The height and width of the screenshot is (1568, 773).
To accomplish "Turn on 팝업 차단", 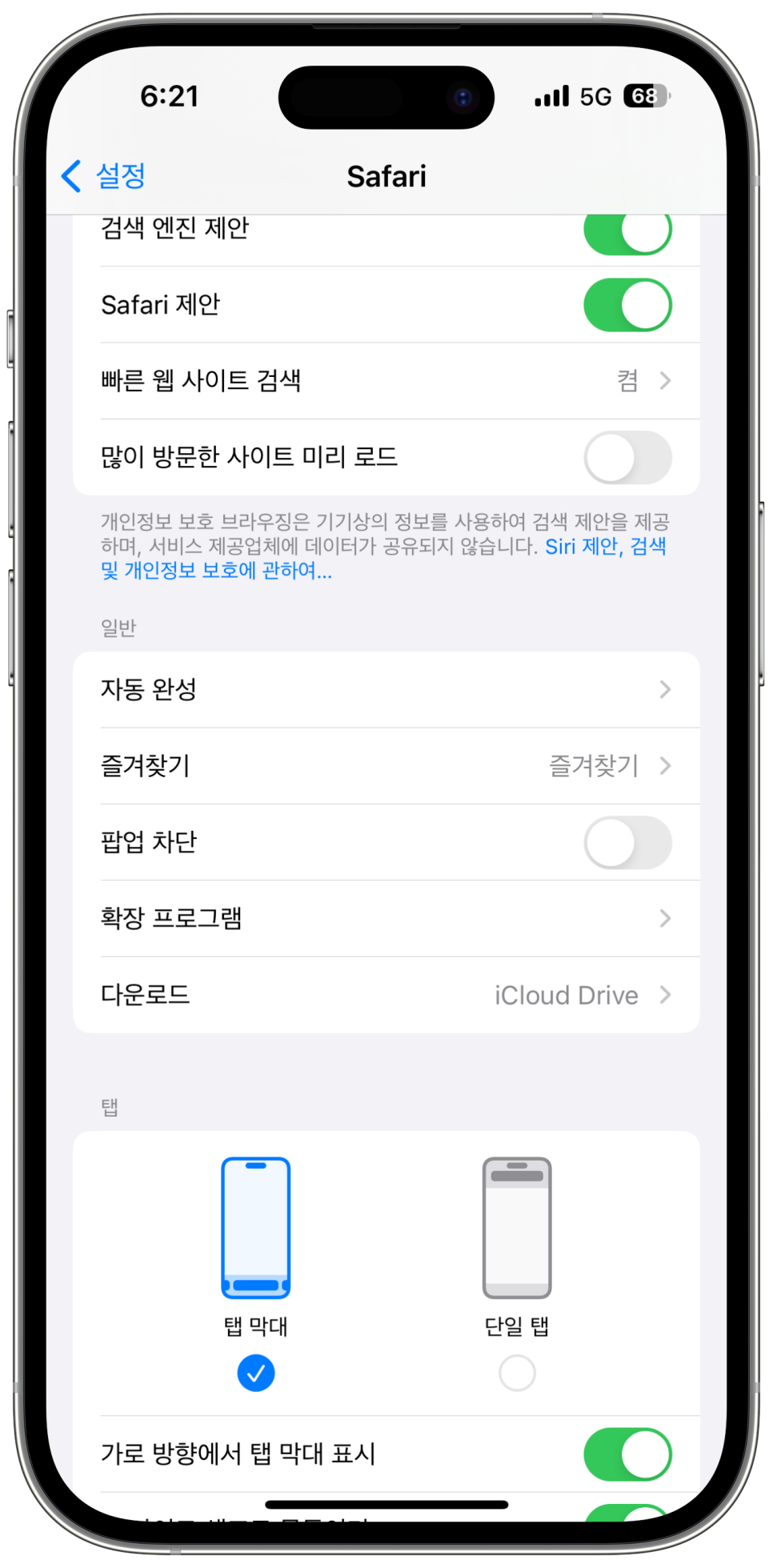I will coord(627,843).
